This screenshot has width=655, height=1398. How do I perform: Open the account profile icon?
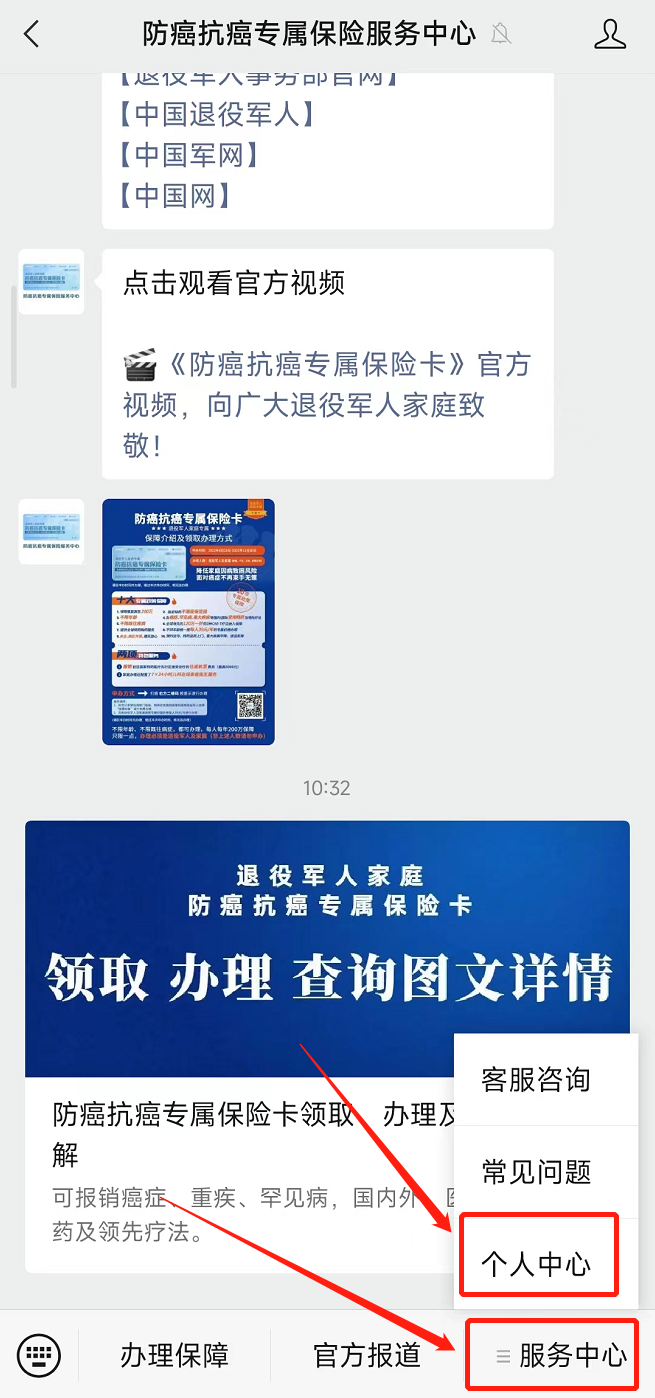609,35
